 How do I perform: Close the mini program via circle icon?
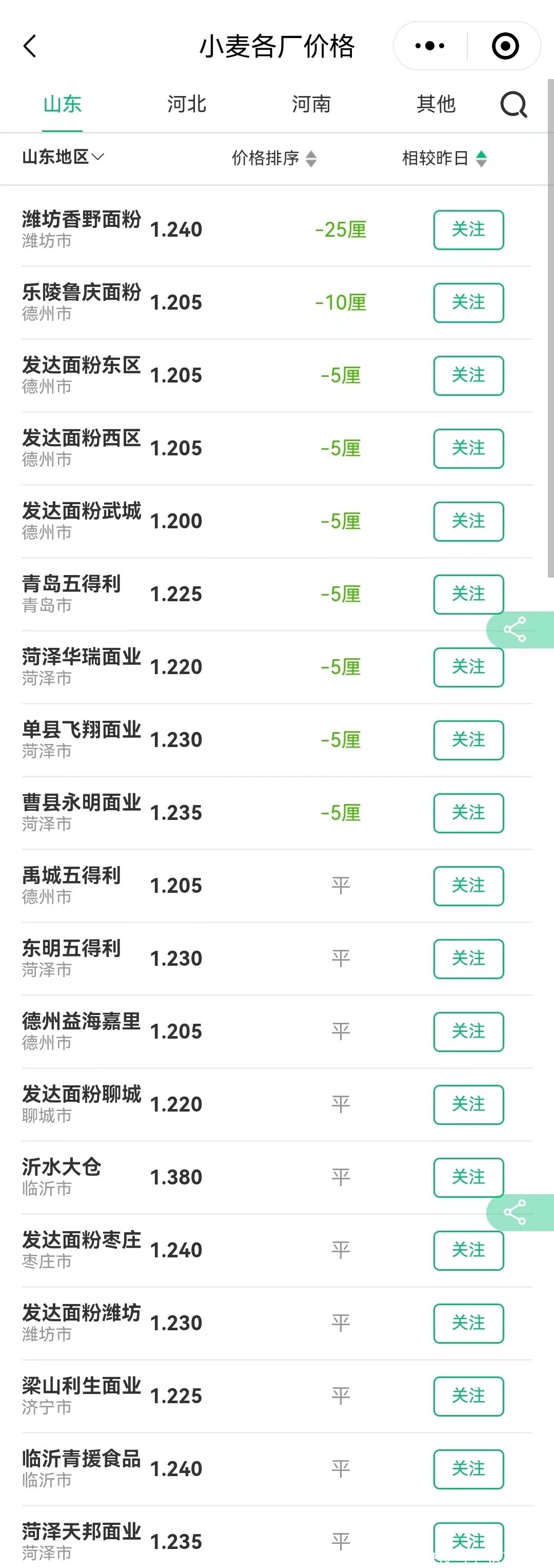505,46
